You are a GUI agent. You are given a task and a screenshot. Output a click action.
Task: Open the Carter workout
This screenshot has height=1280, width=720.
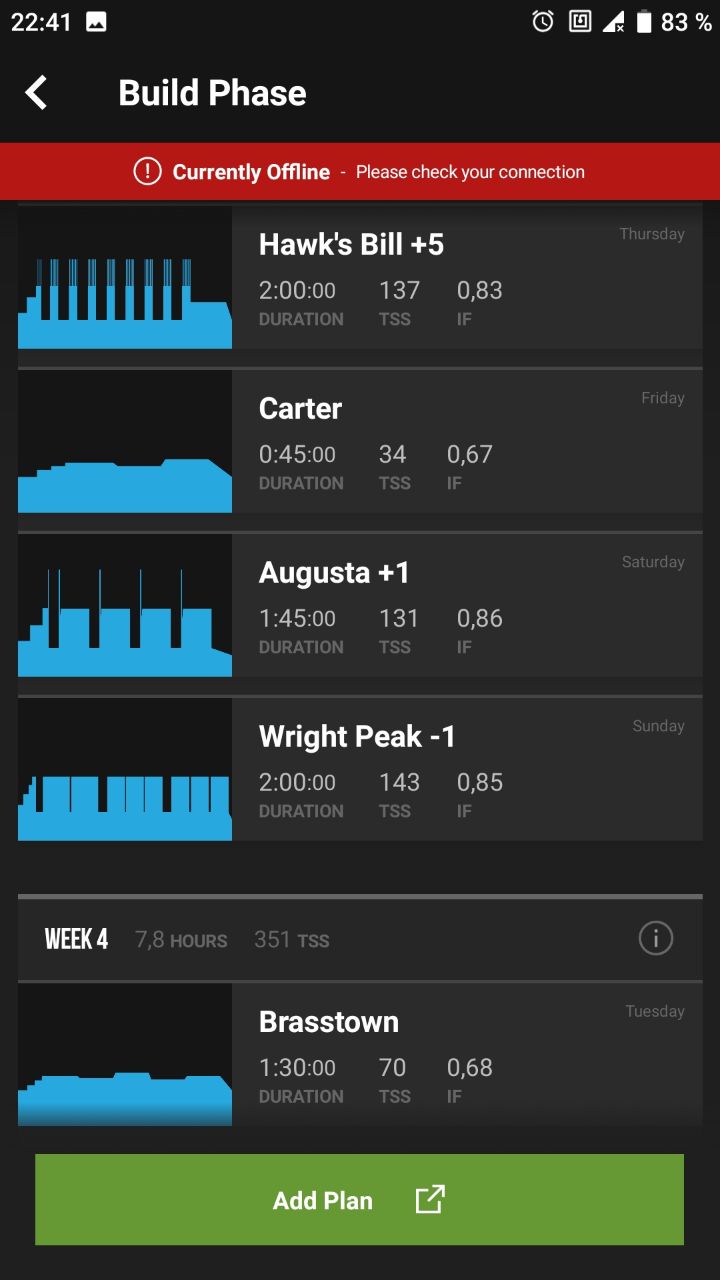click(x=360, y=441)
